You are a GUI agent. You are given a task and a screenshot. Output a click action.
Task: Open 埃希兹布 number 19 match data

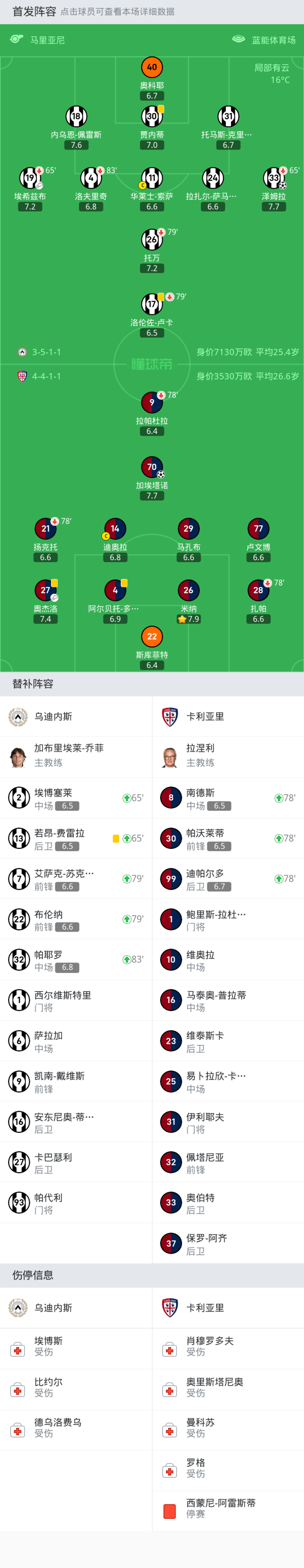coord(30,178)
